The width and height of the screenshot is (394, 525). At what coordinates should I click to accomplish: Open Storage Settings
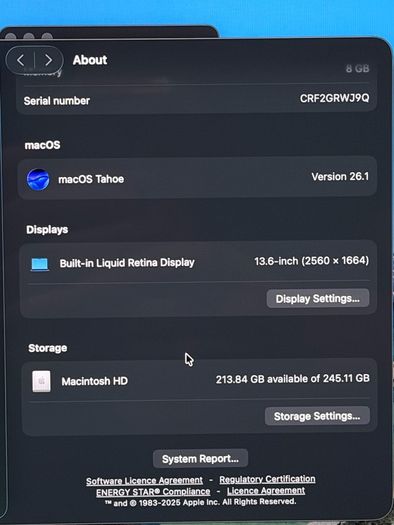pos(317,416)
